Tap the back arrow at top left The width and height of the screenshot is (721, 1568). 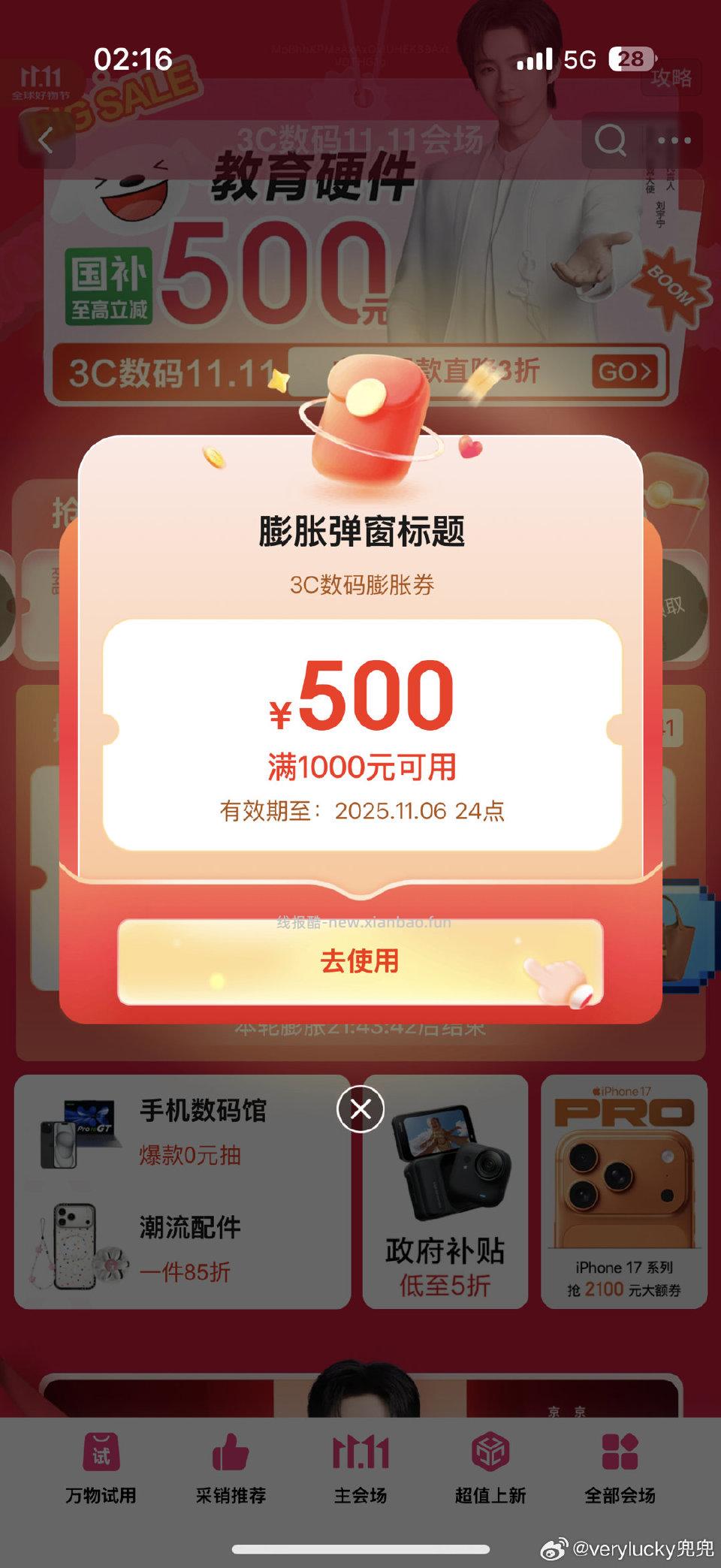[x=47, y=140]
